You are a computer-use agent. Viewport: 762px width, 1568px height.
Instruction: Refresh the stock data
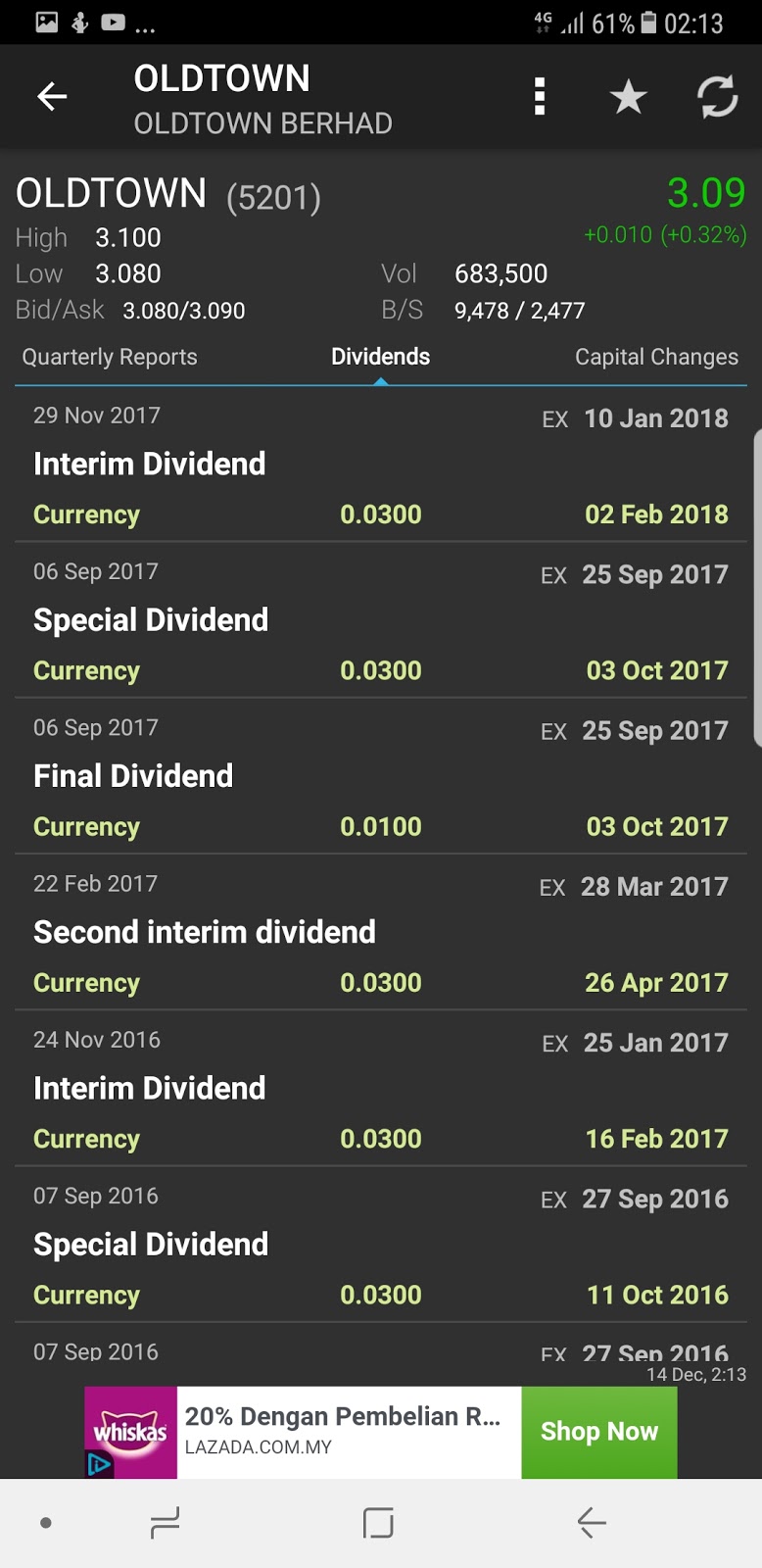tap(717, 97)
